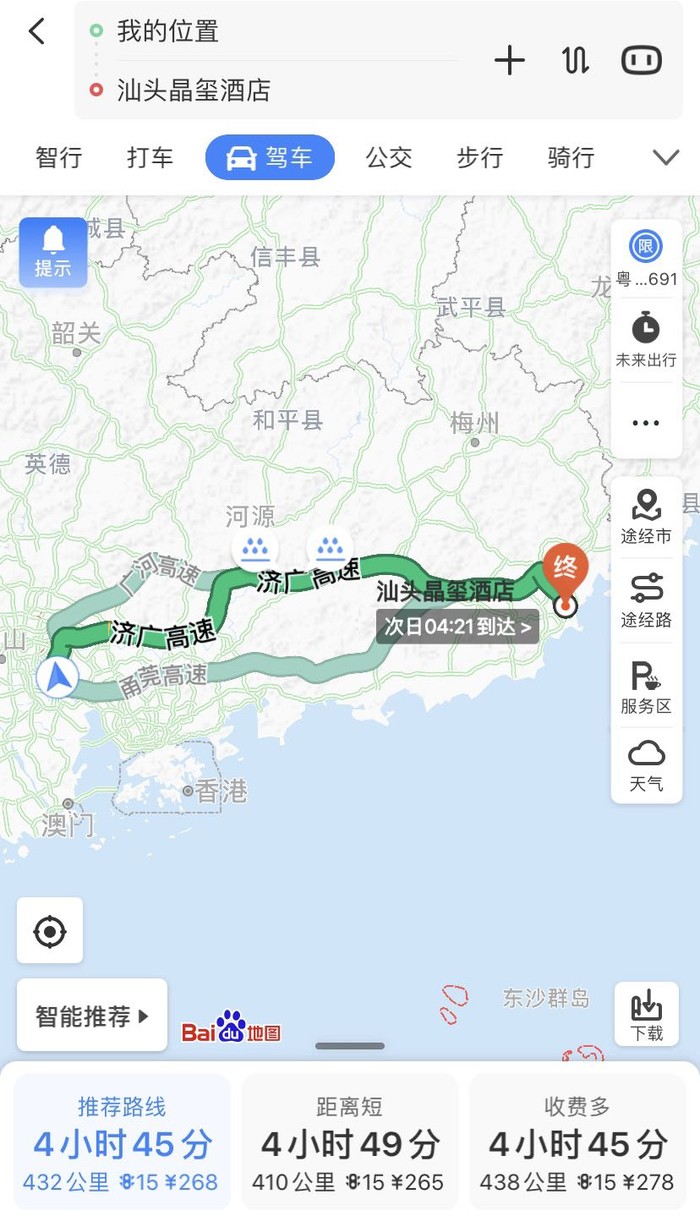This screenshot has height=1216, width=700.
Task: Go back using the top-left arrow
Action: [37, 32]
